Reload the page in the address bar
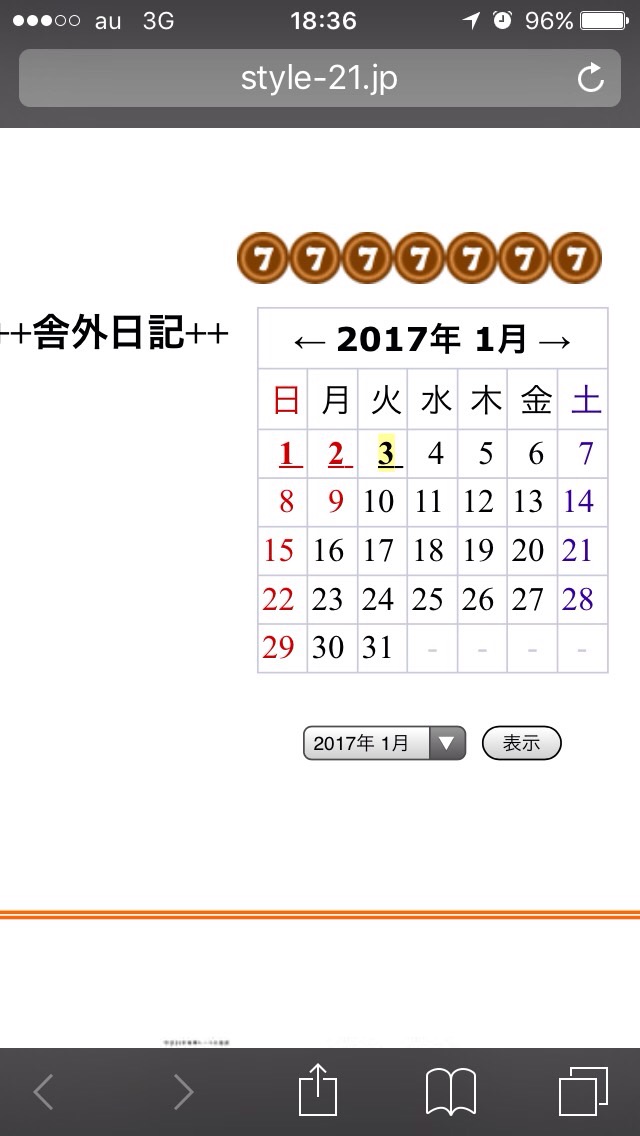 click(x=591, y=78)
